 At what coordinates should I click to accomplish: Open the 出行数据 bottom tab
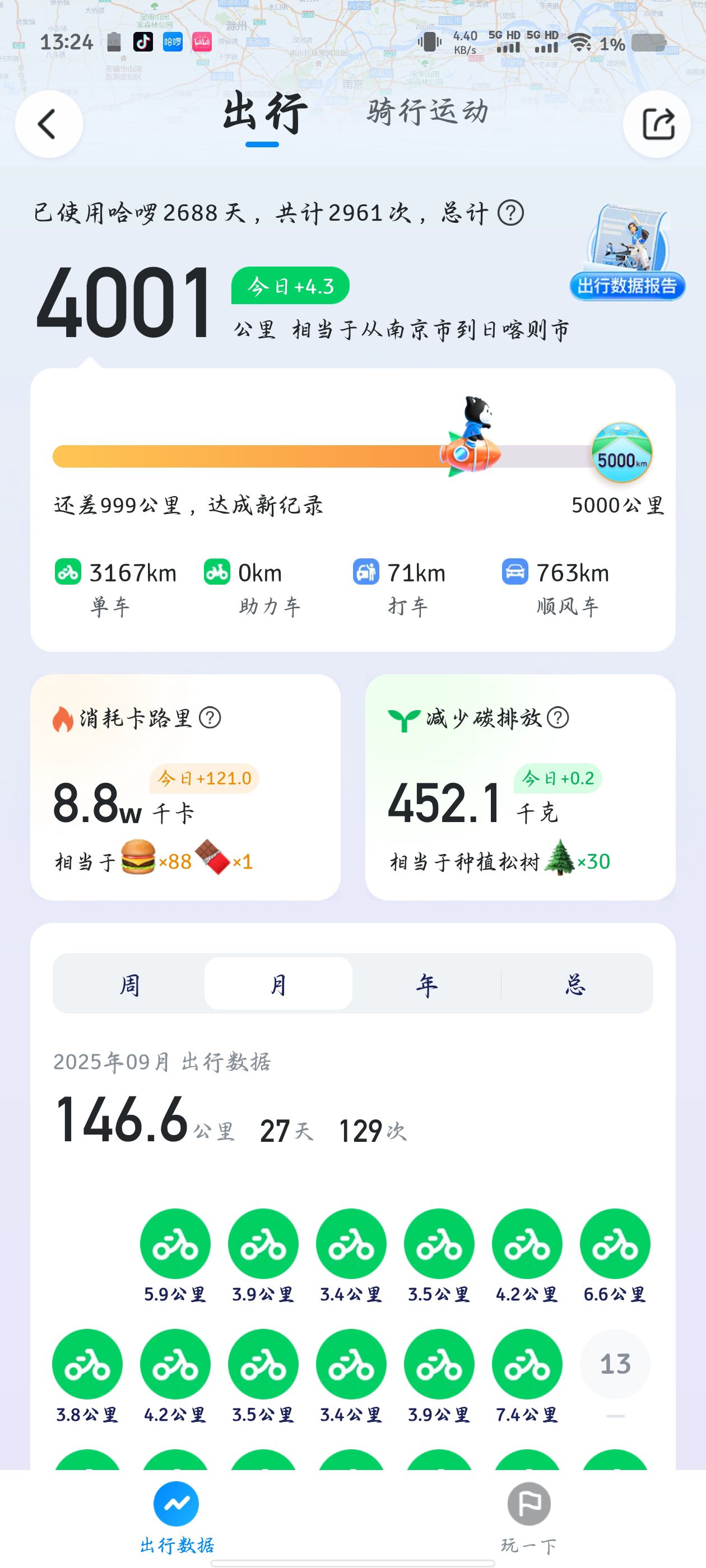point(176,1517)
